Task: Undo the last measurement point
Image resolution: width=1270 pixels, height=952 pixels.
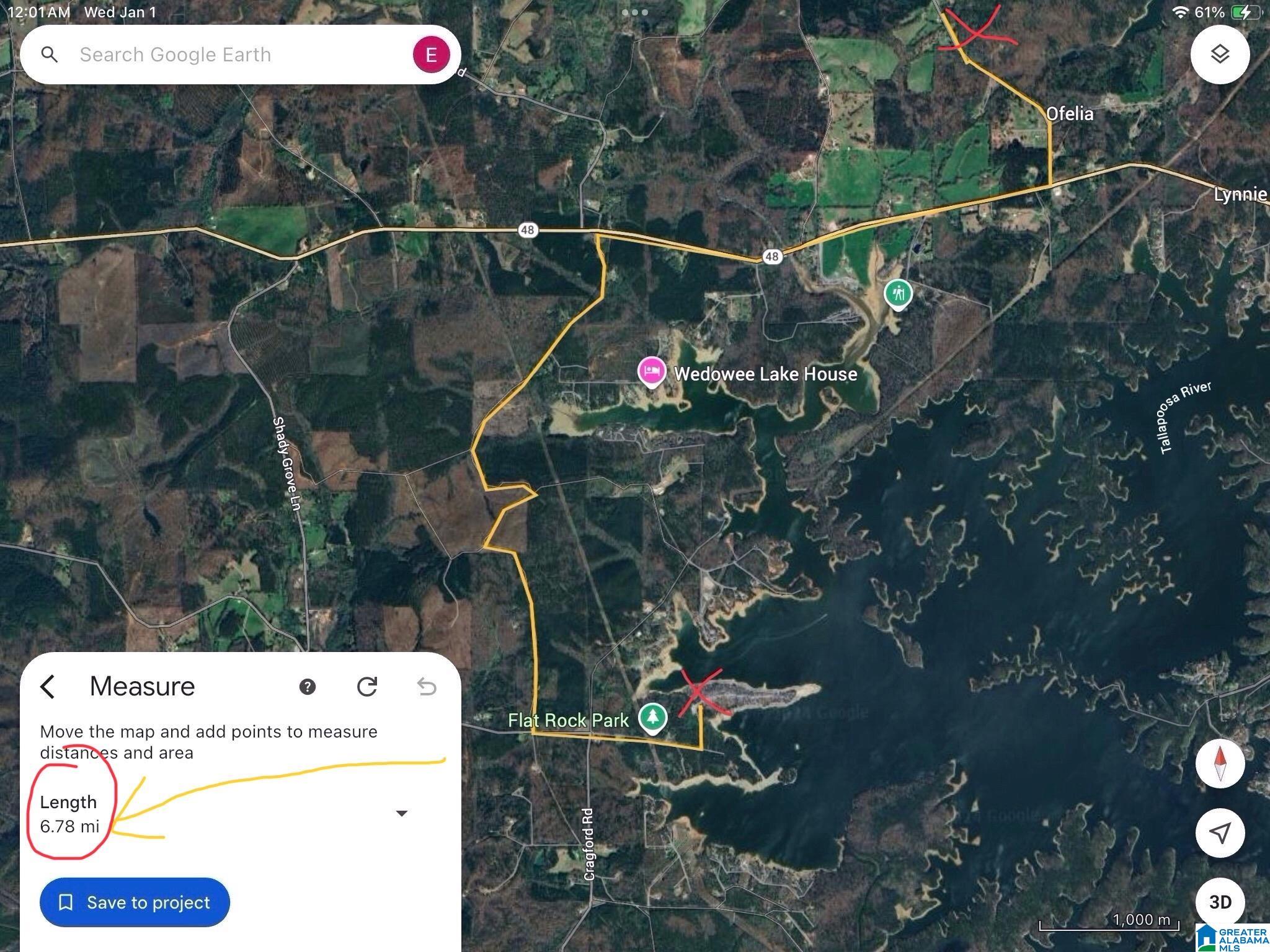Action: (427, 687)
